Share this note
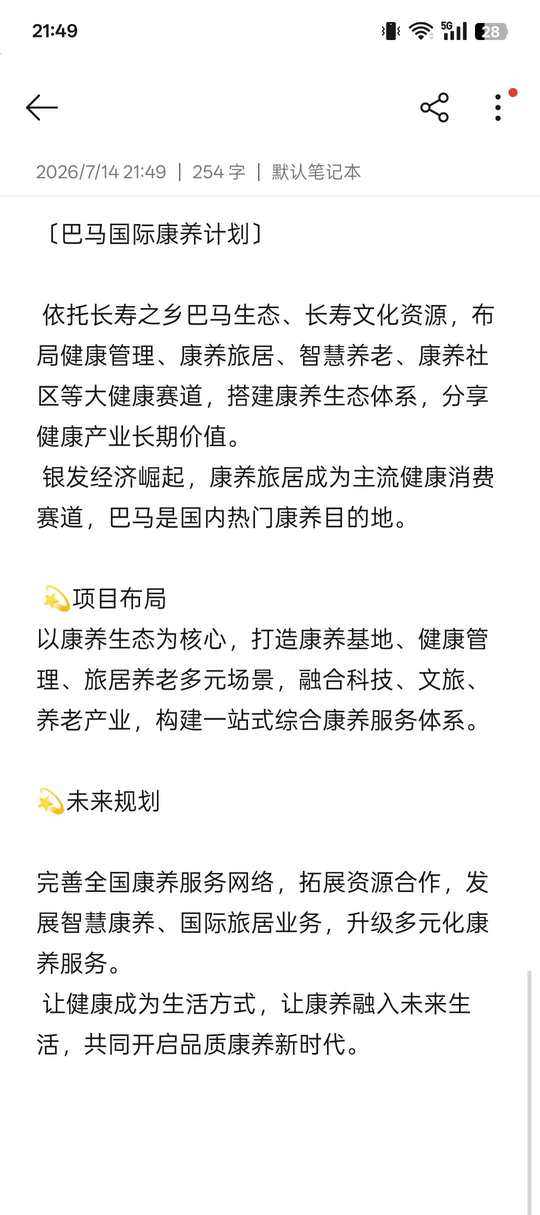The image size is (540, 1215). (x=434, y=108)
